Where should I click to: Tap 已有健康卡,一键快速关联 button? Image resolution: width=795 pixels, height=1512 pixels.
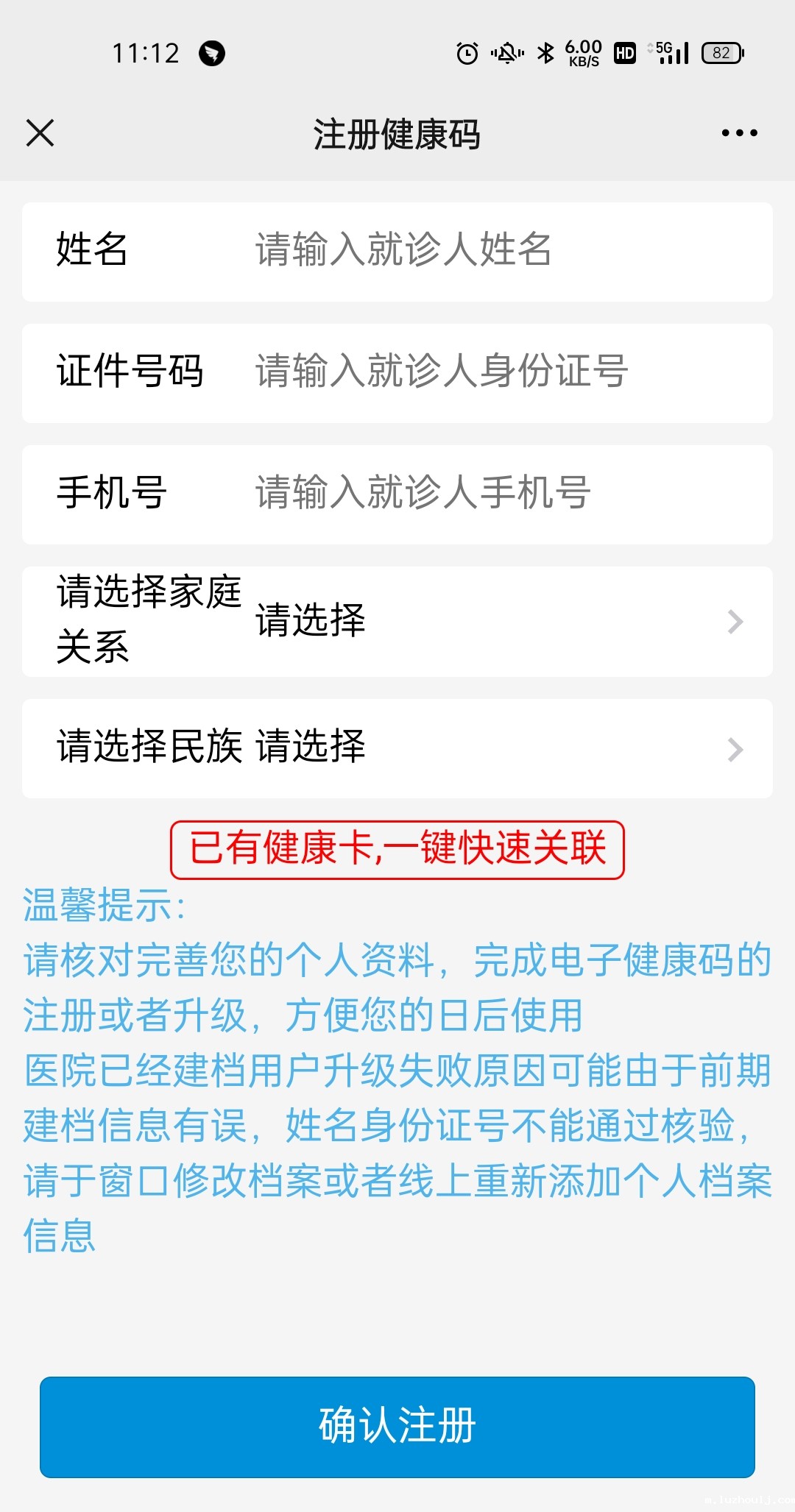coord(397,850)
